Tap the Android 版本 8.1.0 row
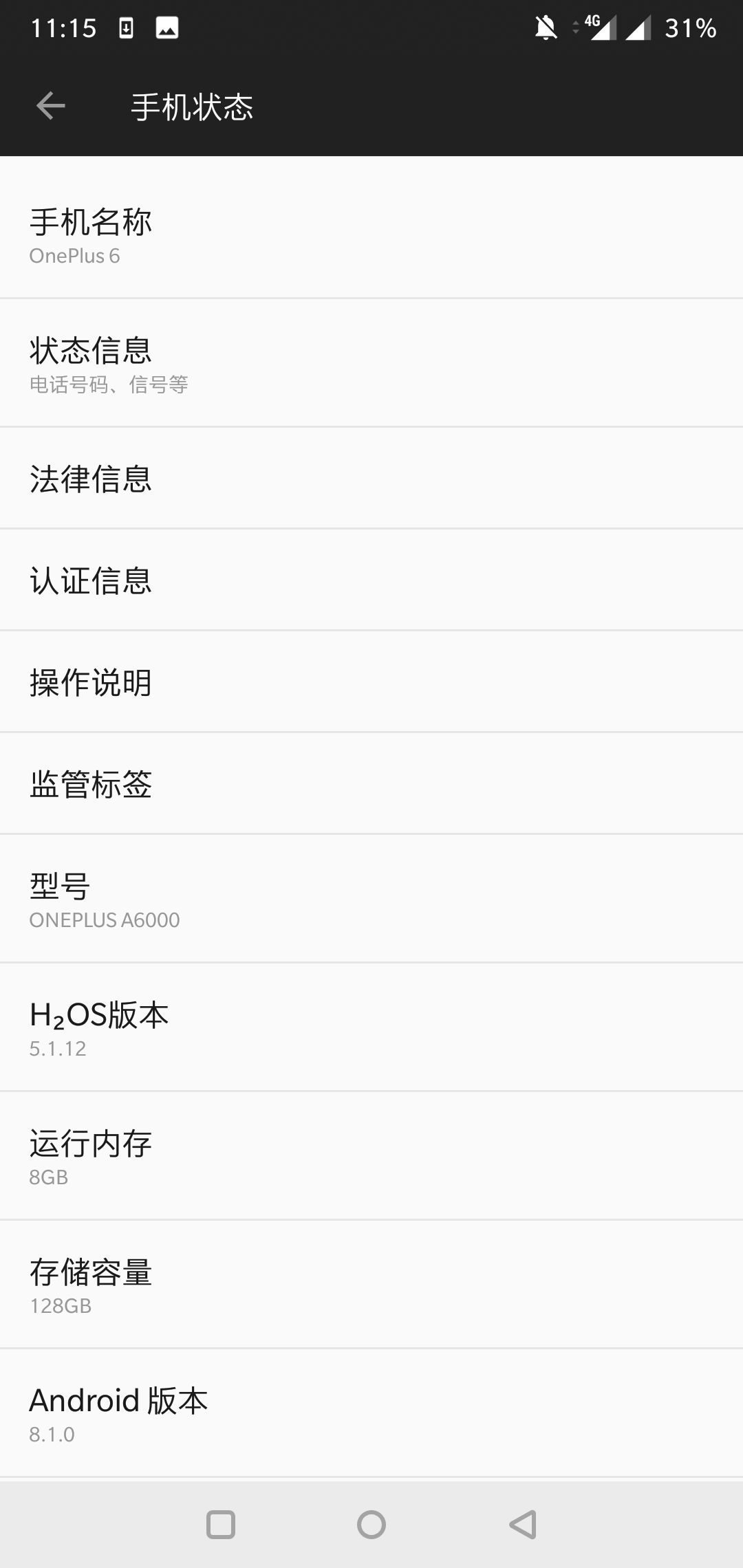This screenshot has width=743, height=1568. [371, 1413]
